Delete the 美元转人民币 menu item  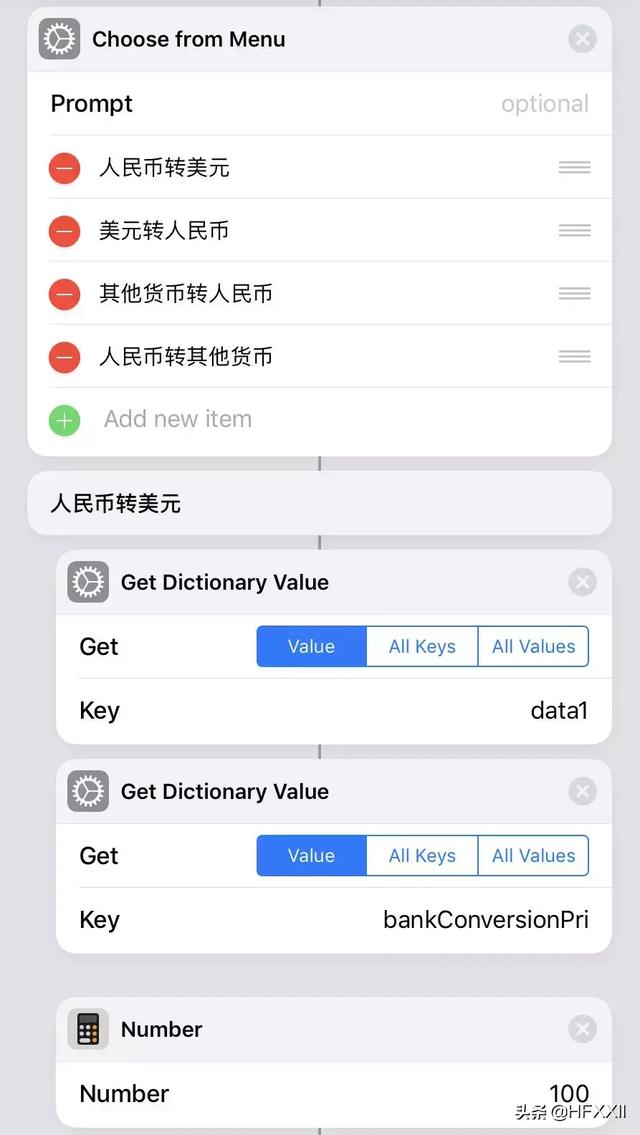point(64,232)
